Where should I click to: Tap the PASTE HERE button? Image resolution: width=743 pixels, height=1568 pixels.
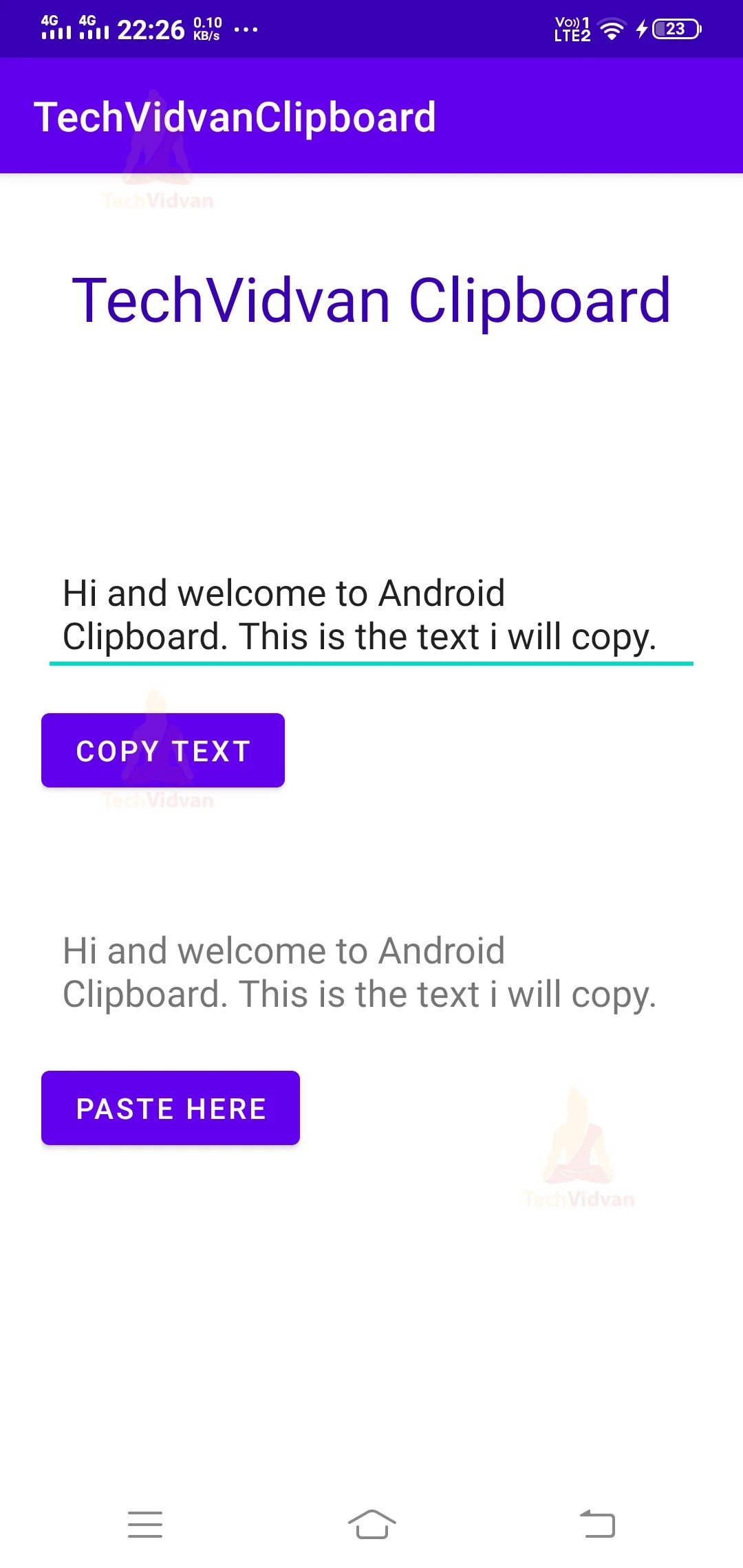click(171, 1108)
